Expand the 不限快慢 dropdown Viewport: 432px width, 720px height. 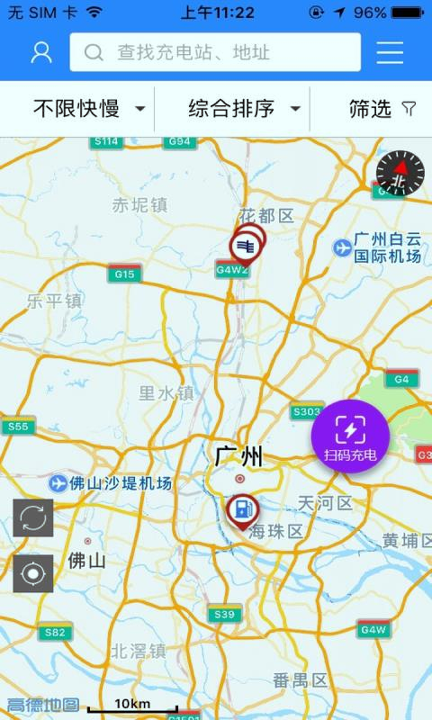[89, 109]
